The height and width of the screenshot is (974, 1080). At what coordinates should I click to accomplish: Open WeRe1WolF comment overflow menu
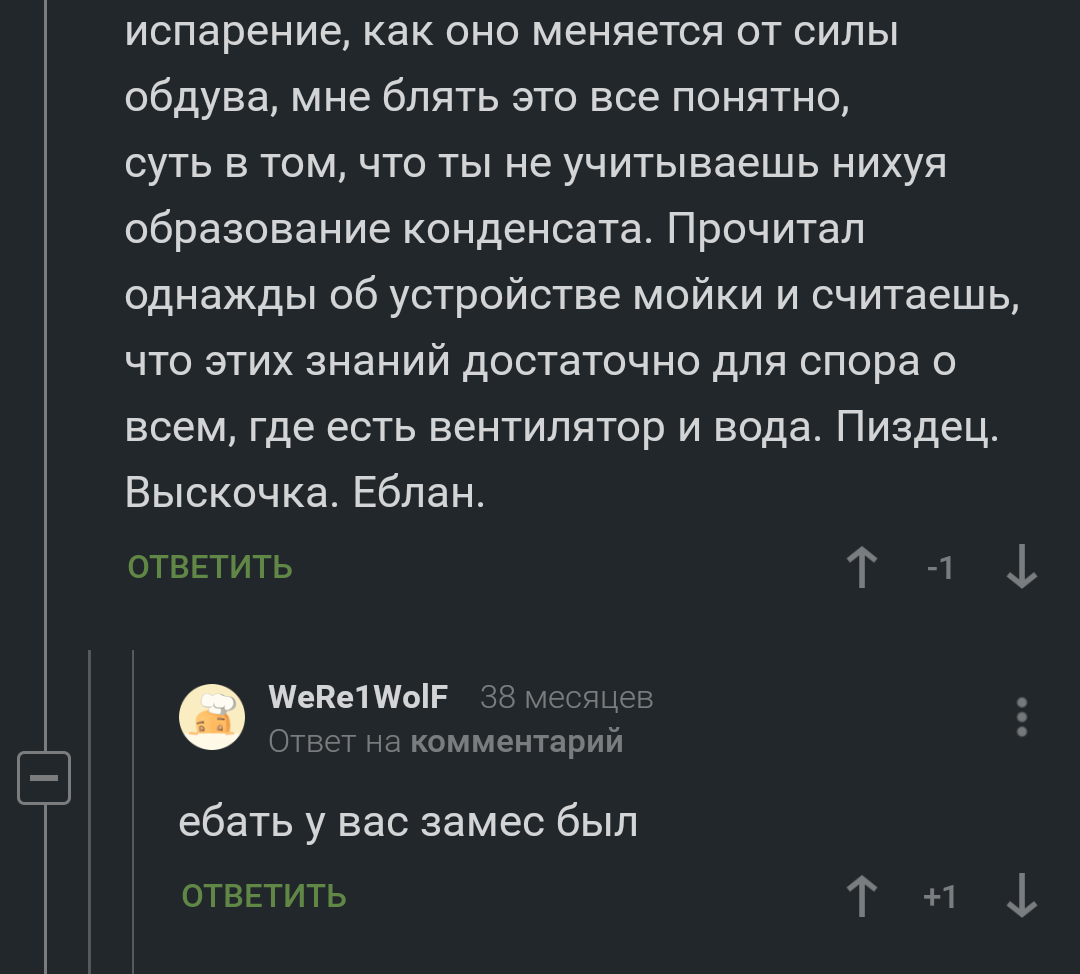[x=1021, y=717]
